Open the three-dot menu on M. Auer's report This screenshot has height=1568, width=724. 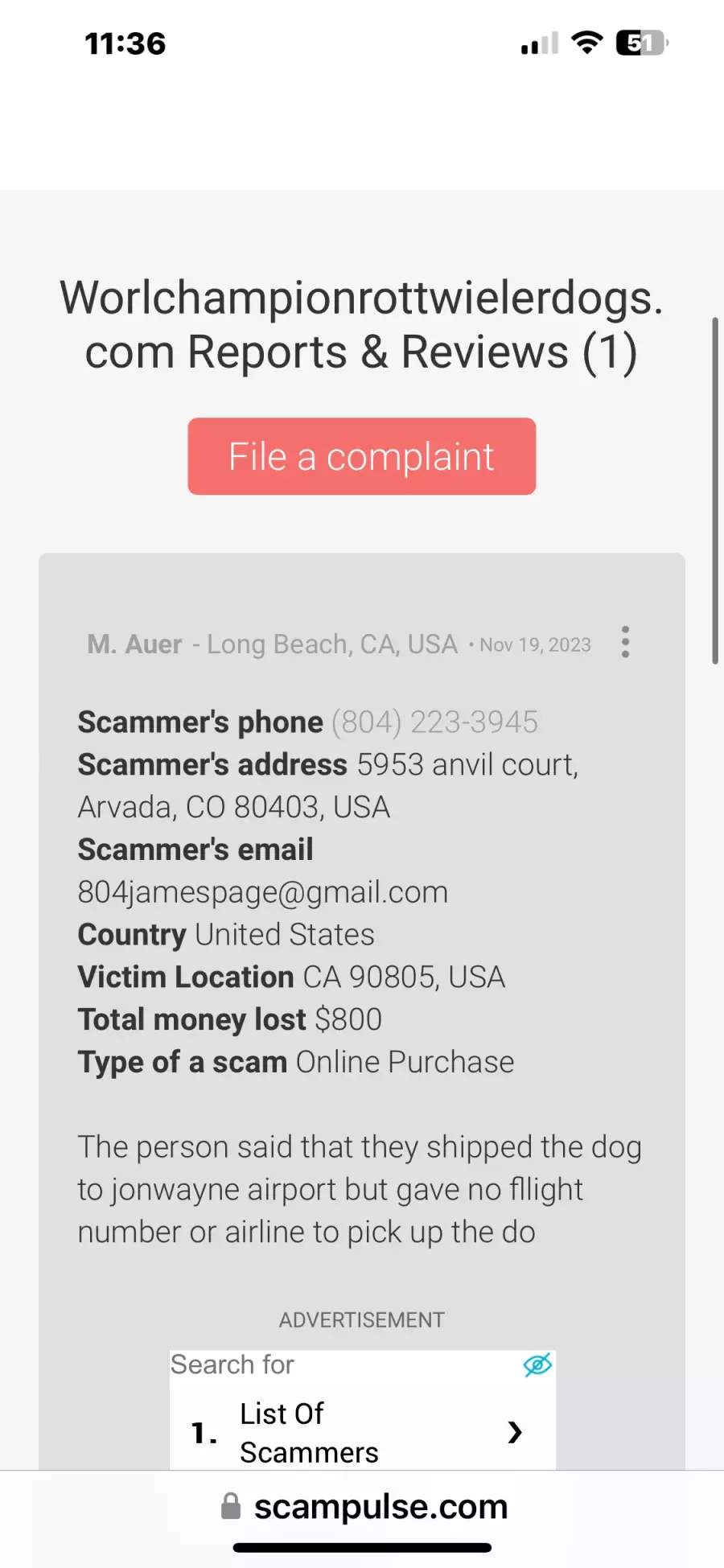tap(625, 643)
